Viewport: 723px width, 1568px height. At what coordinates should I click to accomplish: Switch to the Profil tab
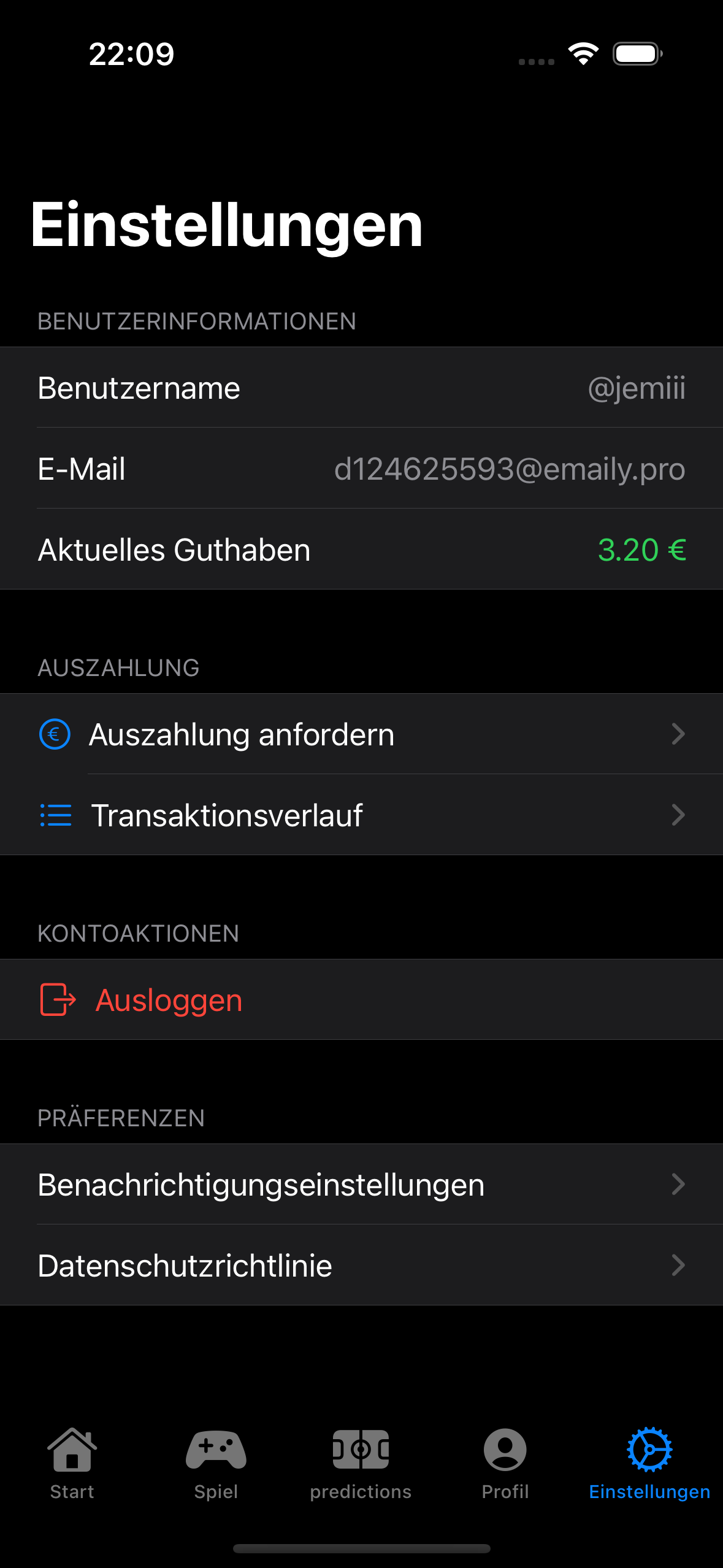505,1462
